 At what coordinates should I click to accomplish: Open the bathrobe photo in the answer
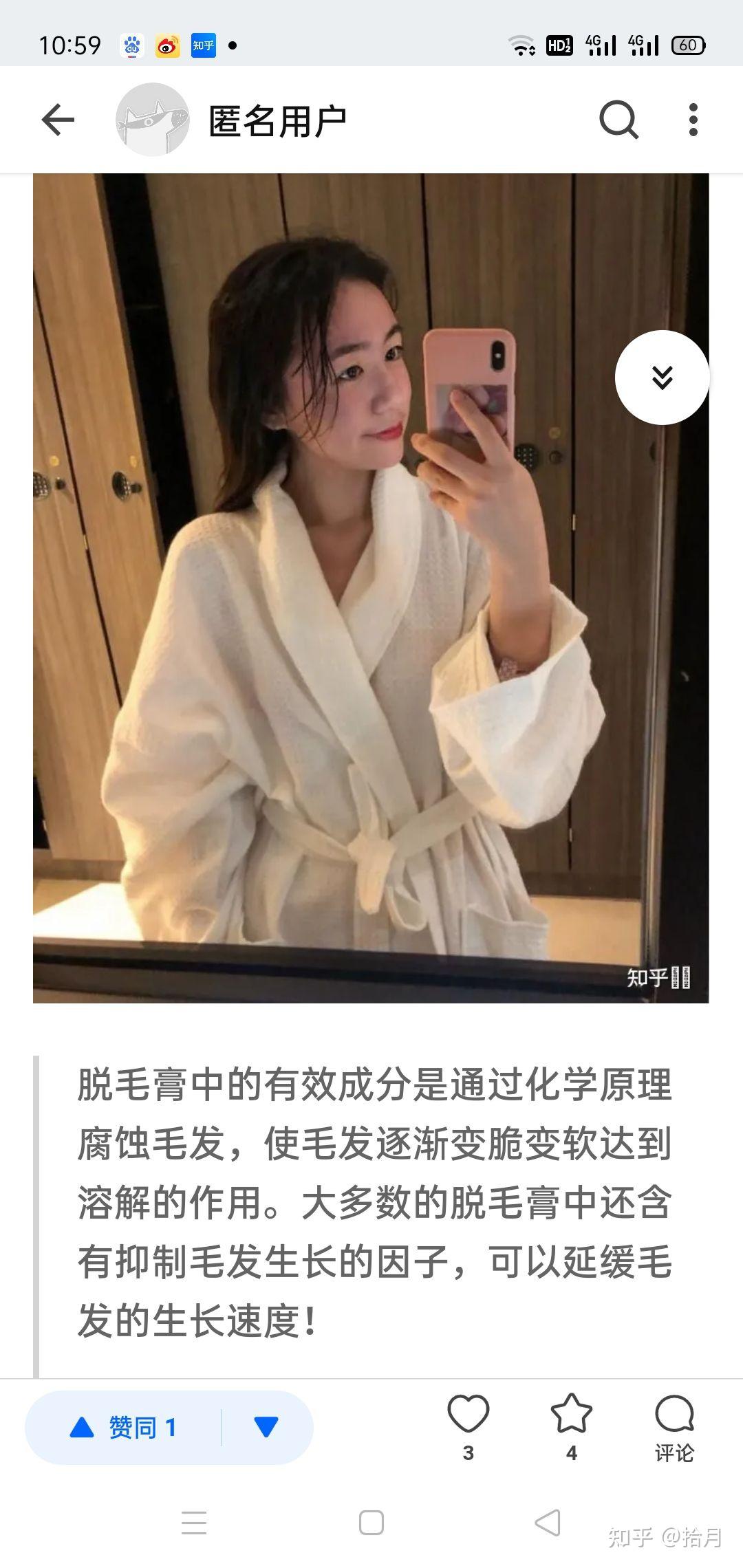tap(371, 588)
